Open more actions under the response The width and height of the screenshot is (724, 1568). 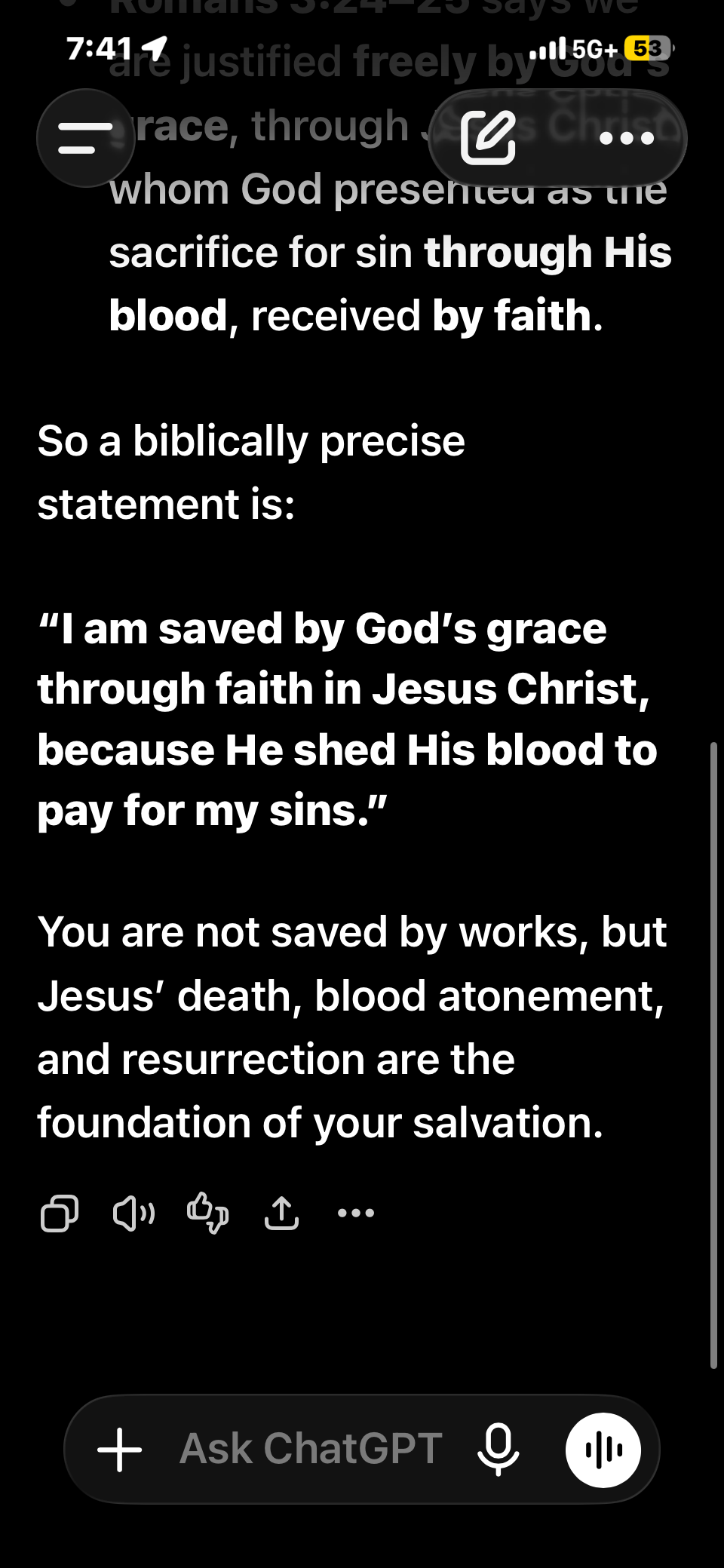click(356, 1213)
